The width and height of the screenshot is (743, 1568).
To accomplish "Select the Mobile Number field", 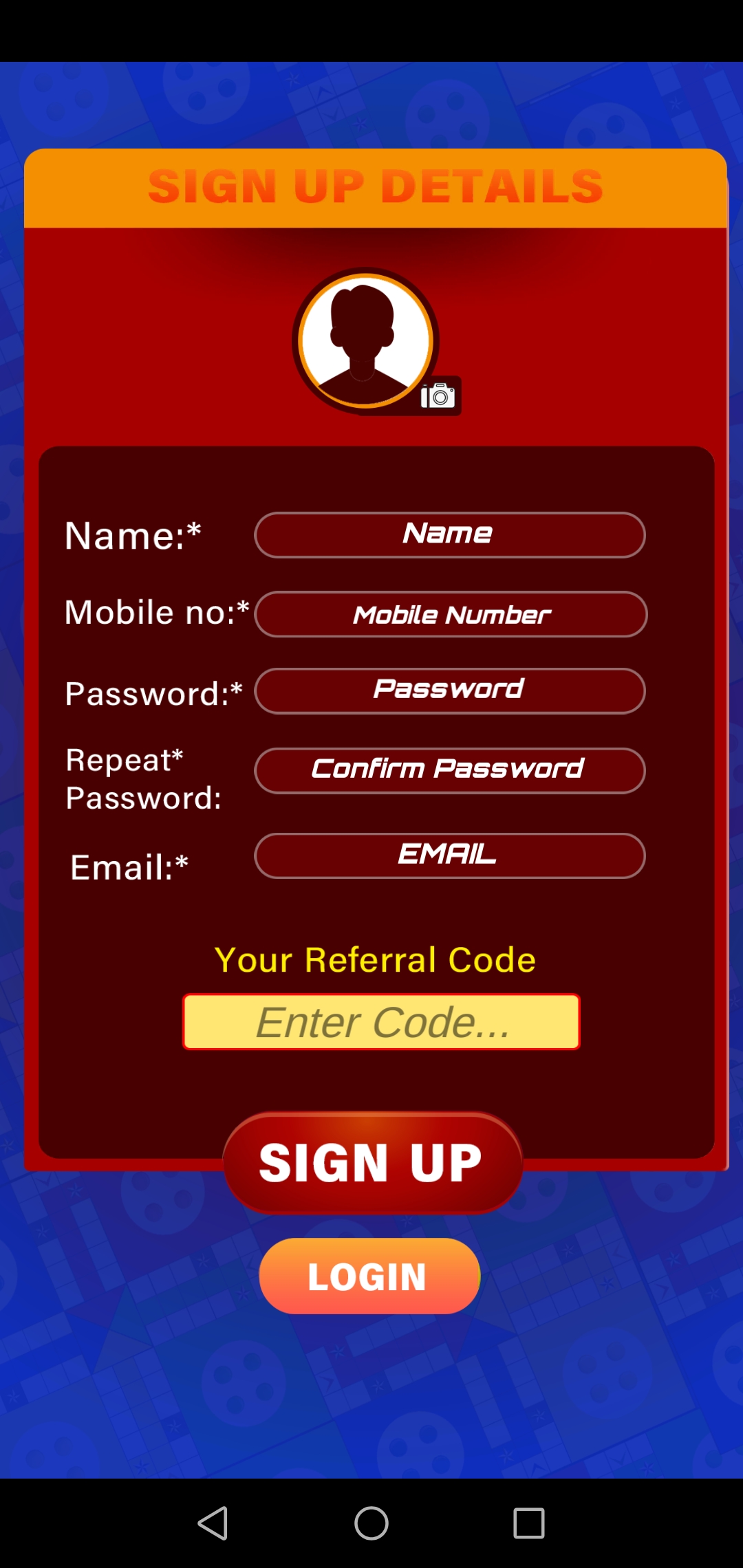I will click(451, 614).
